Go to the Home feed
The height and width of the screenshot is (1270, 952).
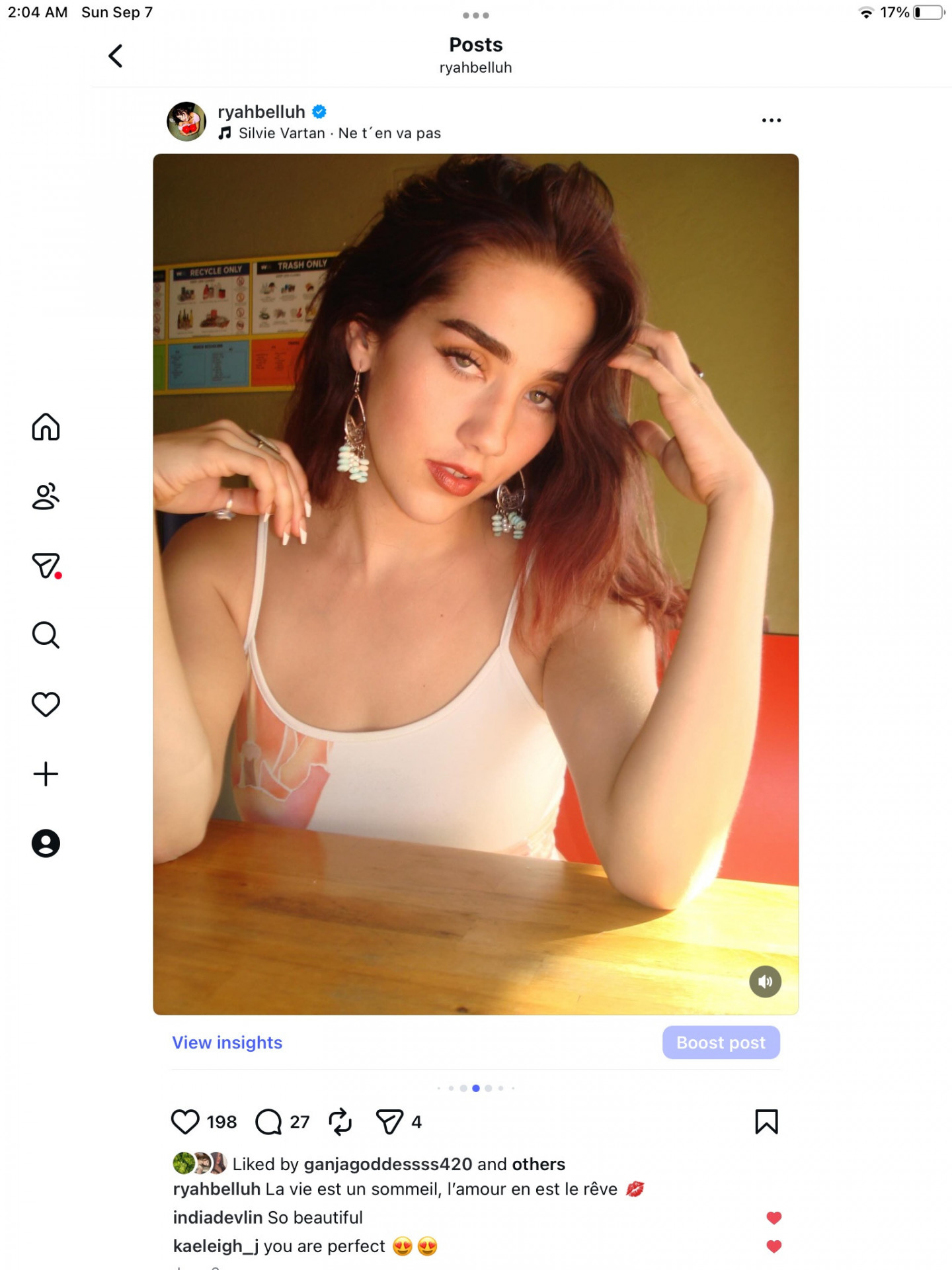[x=46, y=427]
